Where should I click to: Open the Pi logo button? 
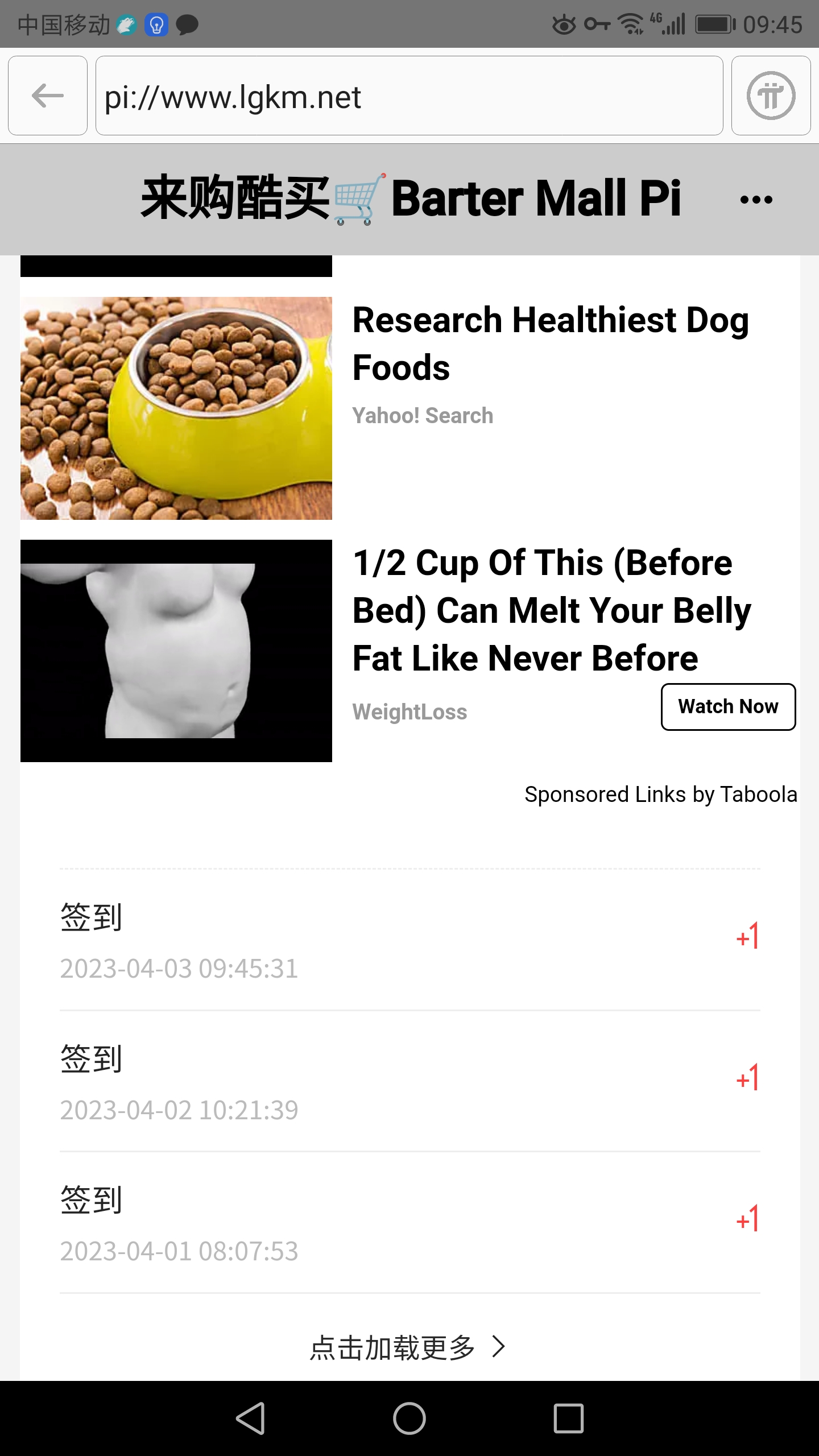[771, 96]
